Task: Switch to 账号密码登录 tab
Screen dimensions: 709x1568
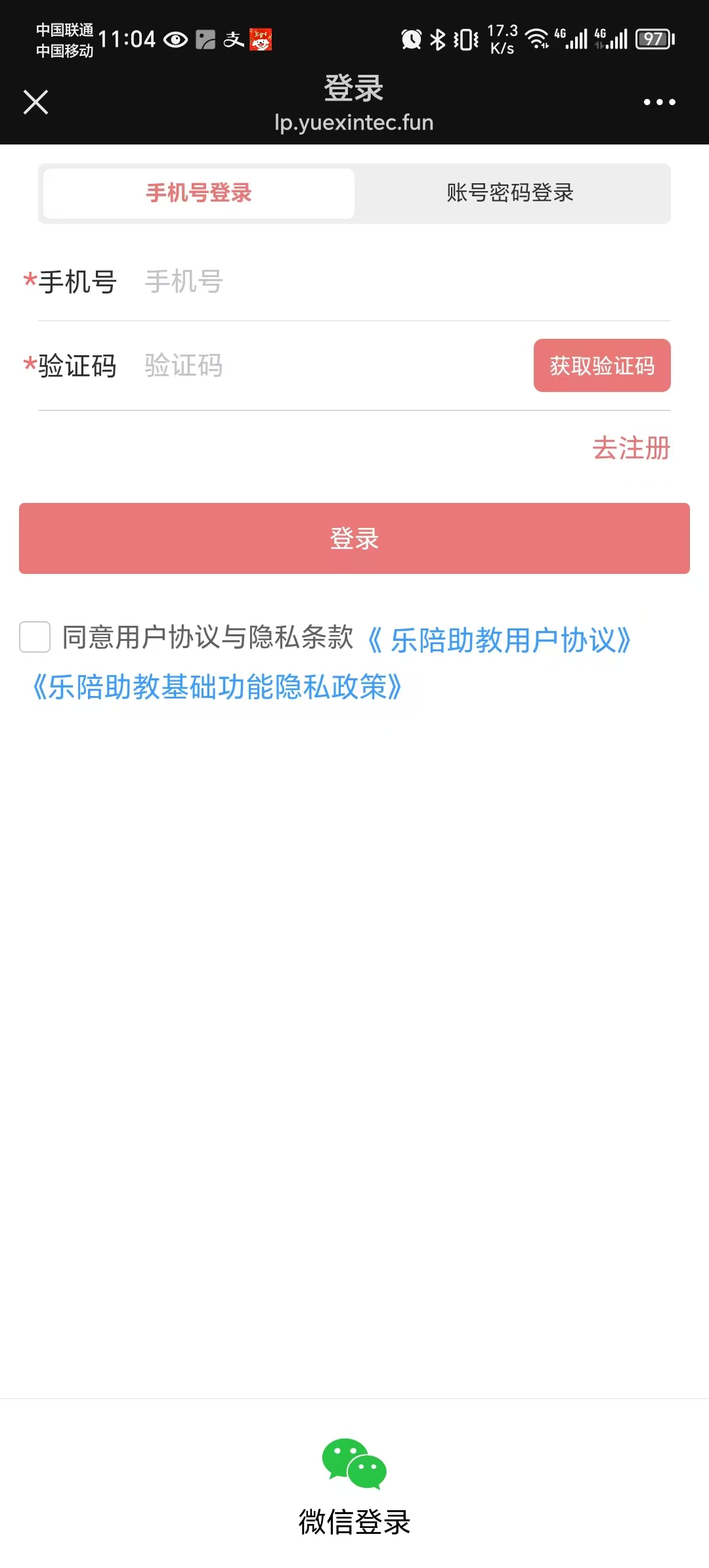Action: [510, 193]
